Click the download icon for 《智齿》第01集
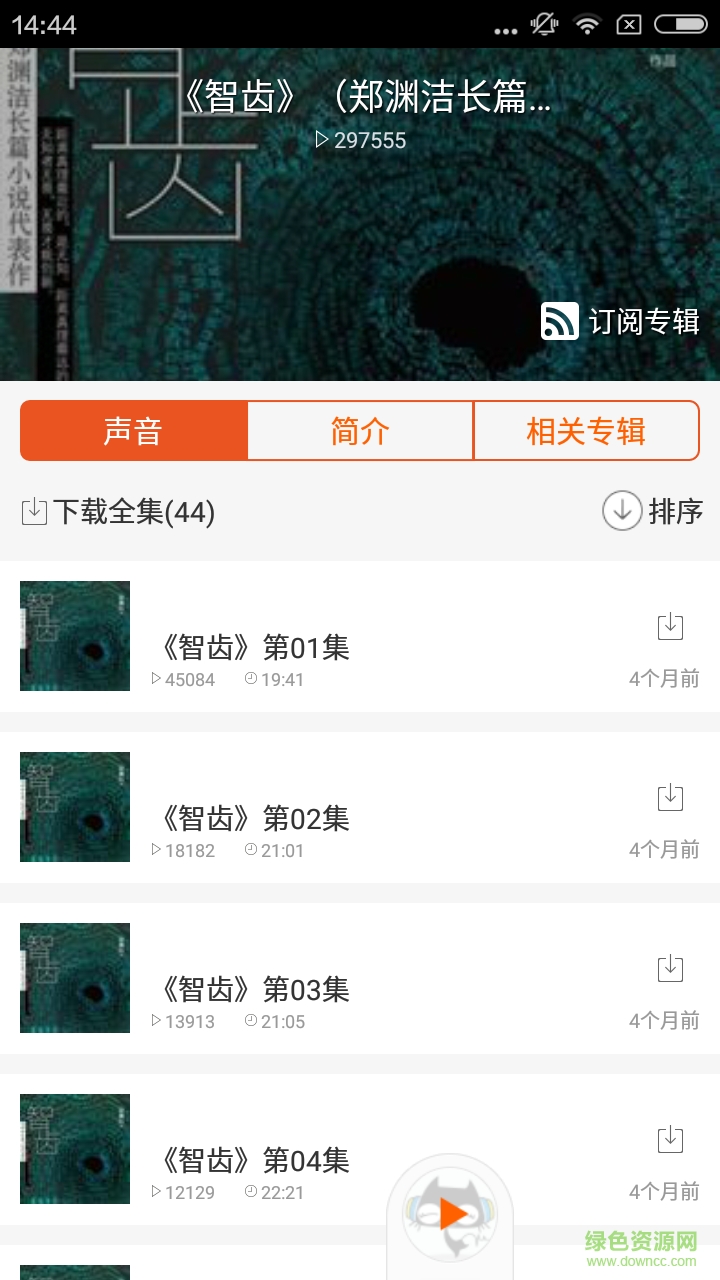The image size is (720, 1280). click(671, 626)
